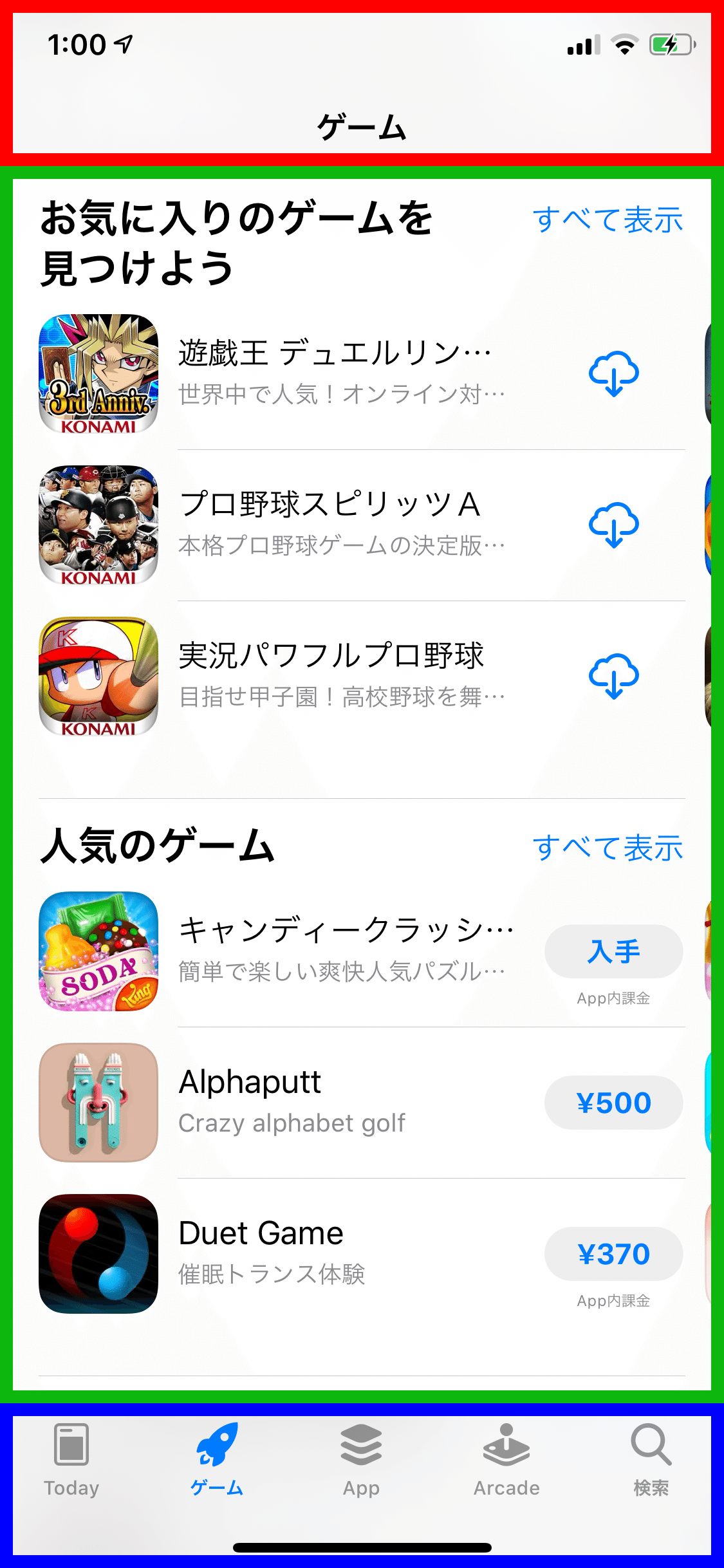The width and height of the screenshot is (724, 1568).
Task: Open すべて表示 next to 人気のゲーム
Action: tap(609, 848)
